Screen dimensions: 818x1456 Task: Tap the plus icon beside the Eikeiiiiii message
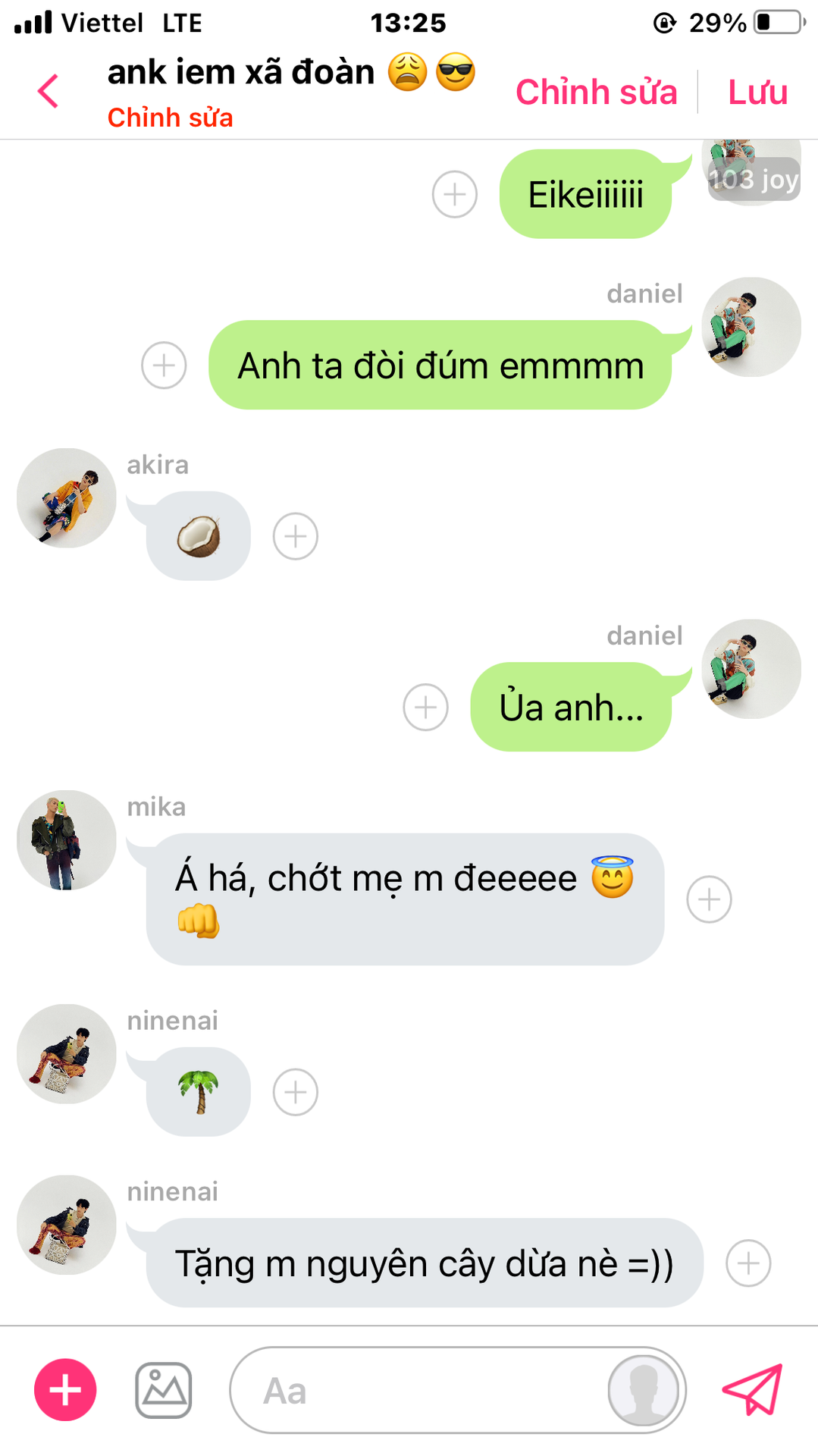pos(455,194)
